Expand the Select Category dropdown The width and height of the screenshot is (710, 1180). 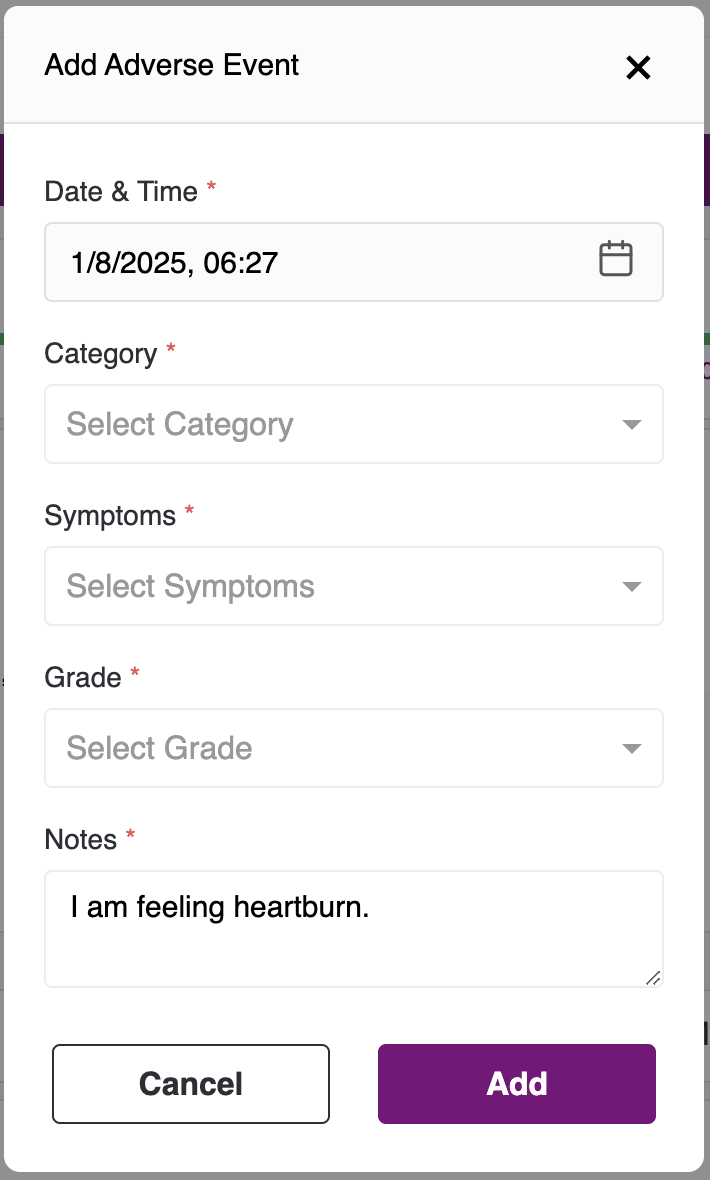click(354, 424)
